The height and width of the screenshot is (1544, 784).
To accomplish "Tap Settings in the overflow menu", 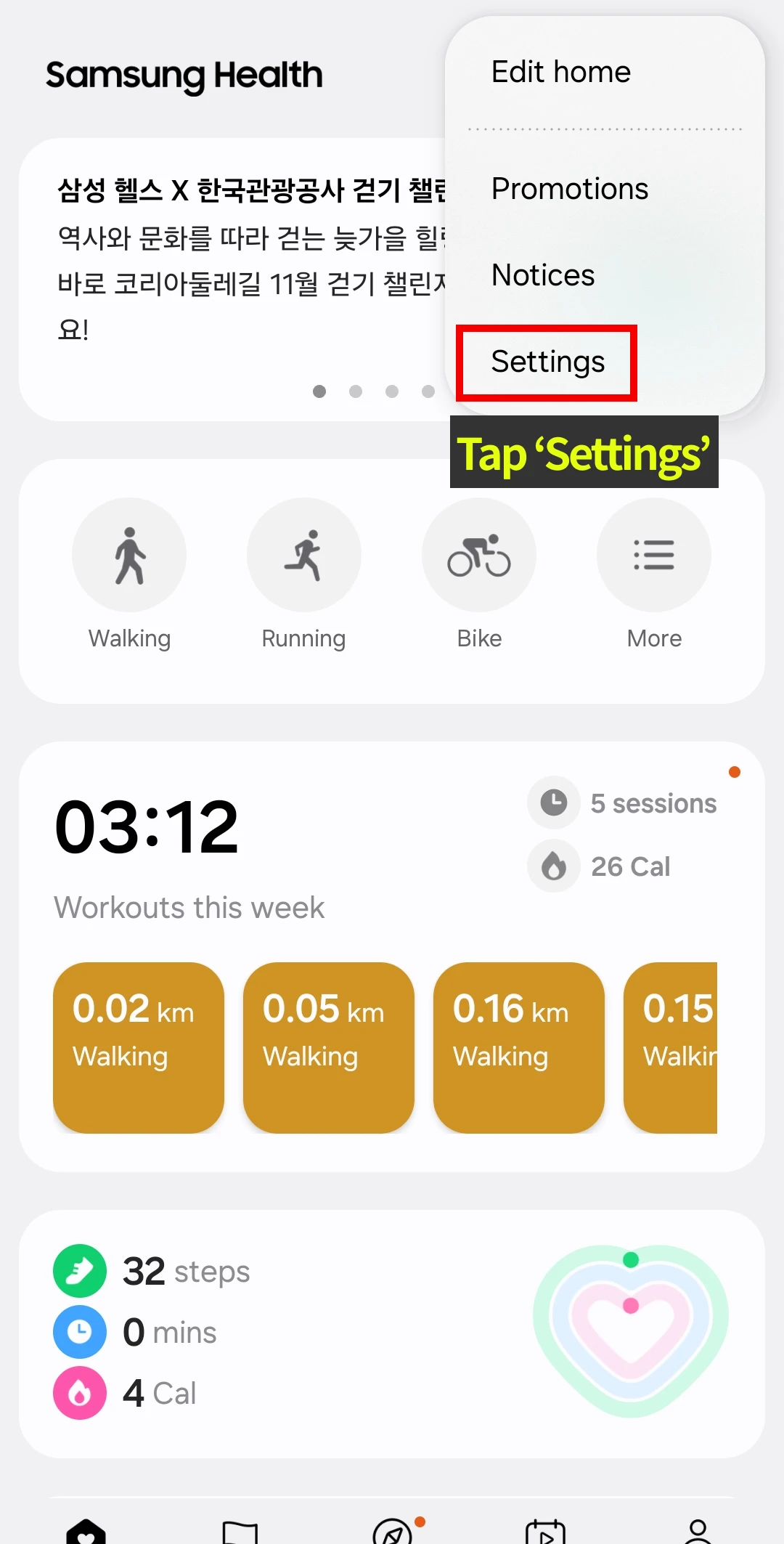I will tap(547, 362).
